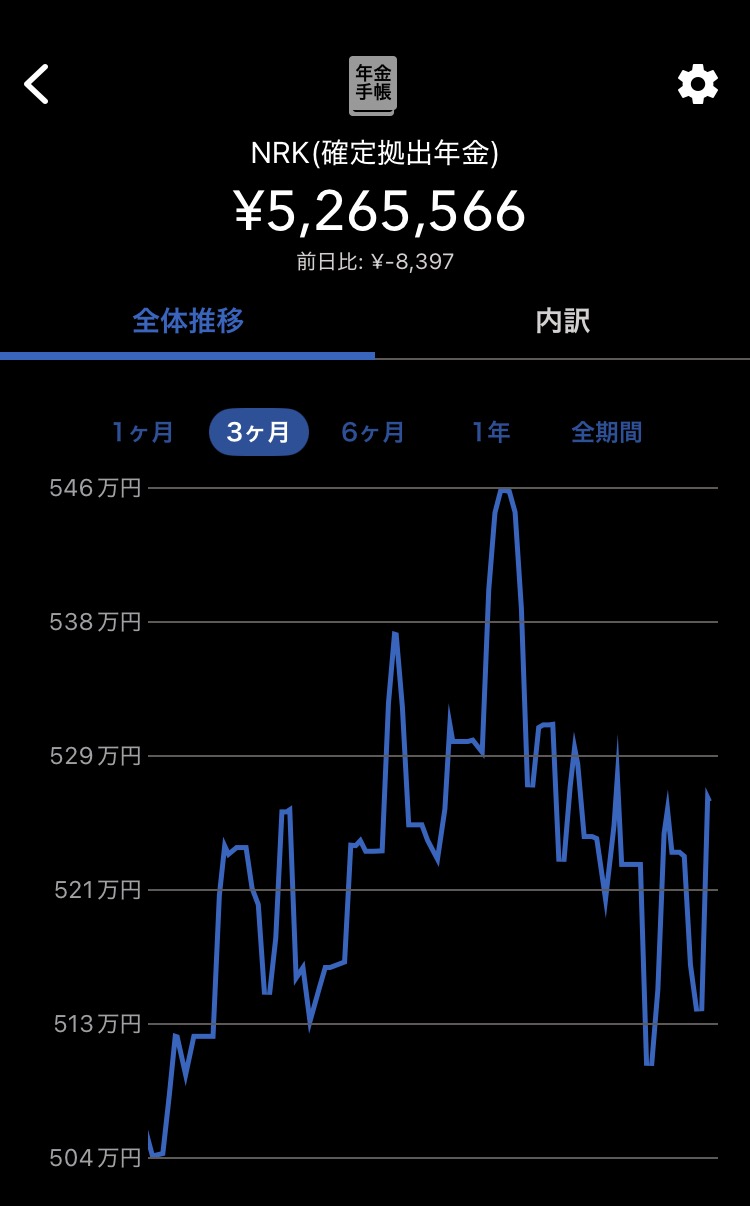This screenshot has width=750, height=1206.
Task: Switch to the 内訳 tab
Action: point(562,321)
